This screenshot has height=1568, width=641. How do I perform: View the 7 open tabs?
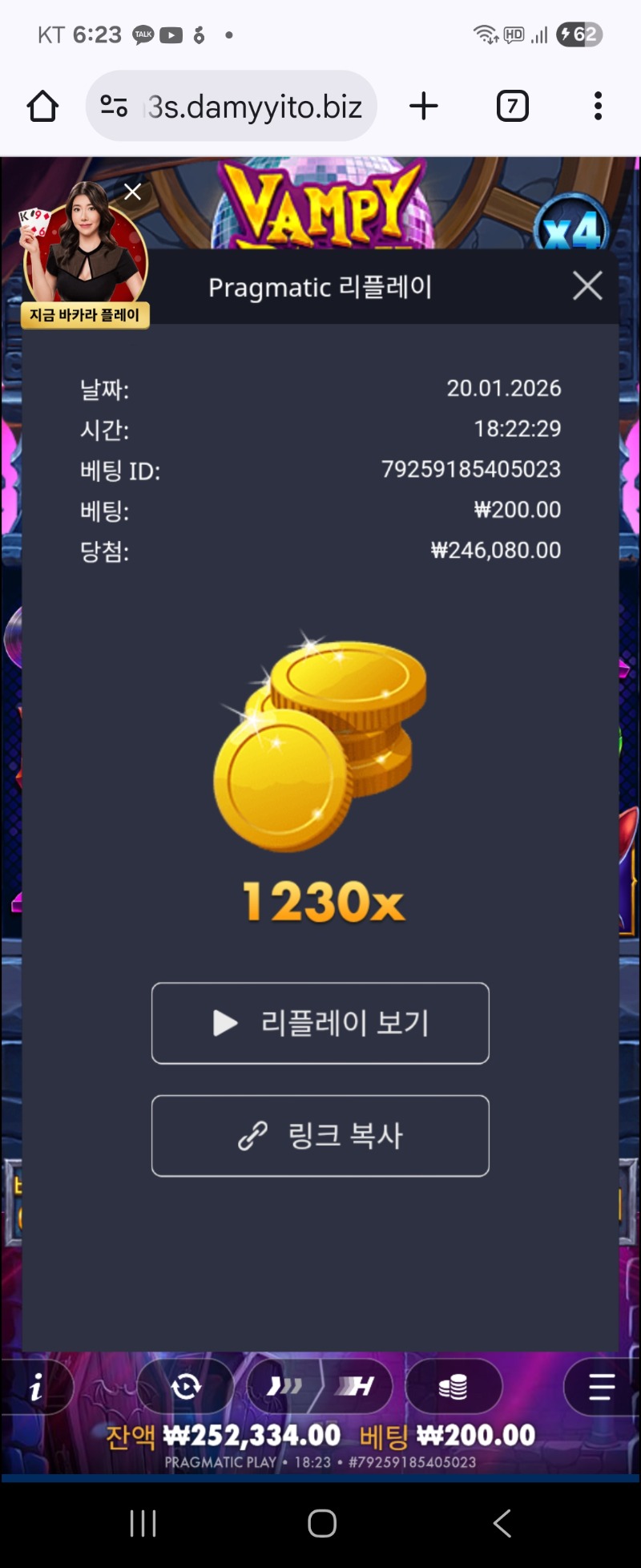click(513, 106)
